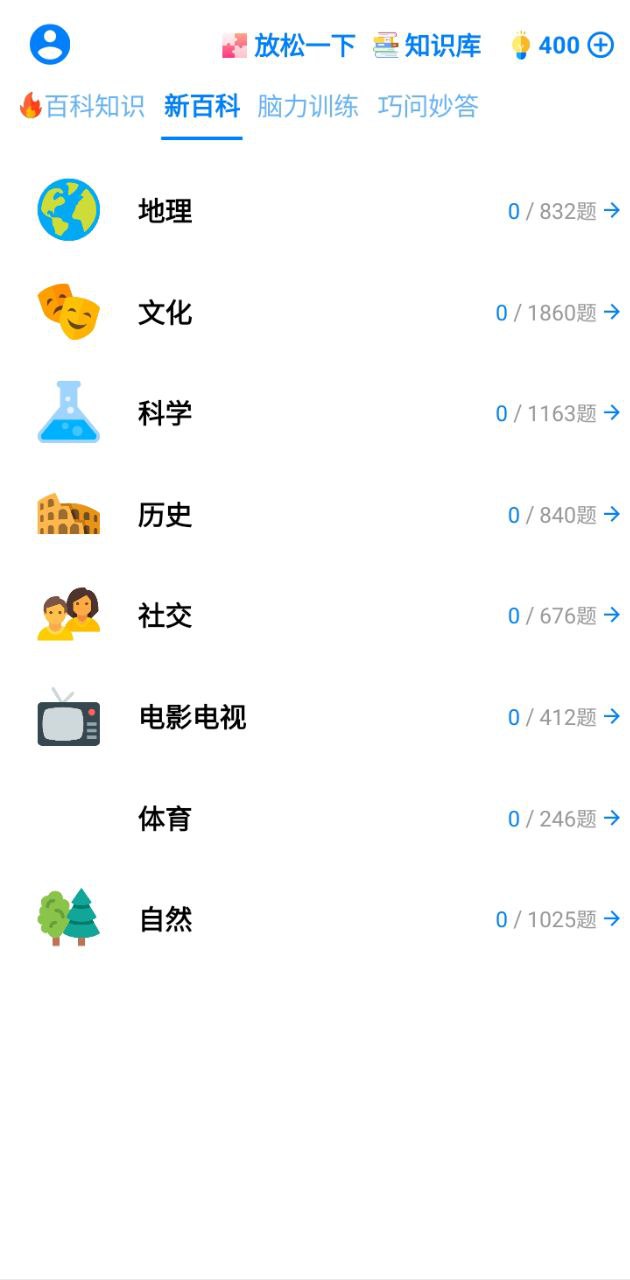Choose the 社交 category
630x1280 pixels.
click(315, 616)
